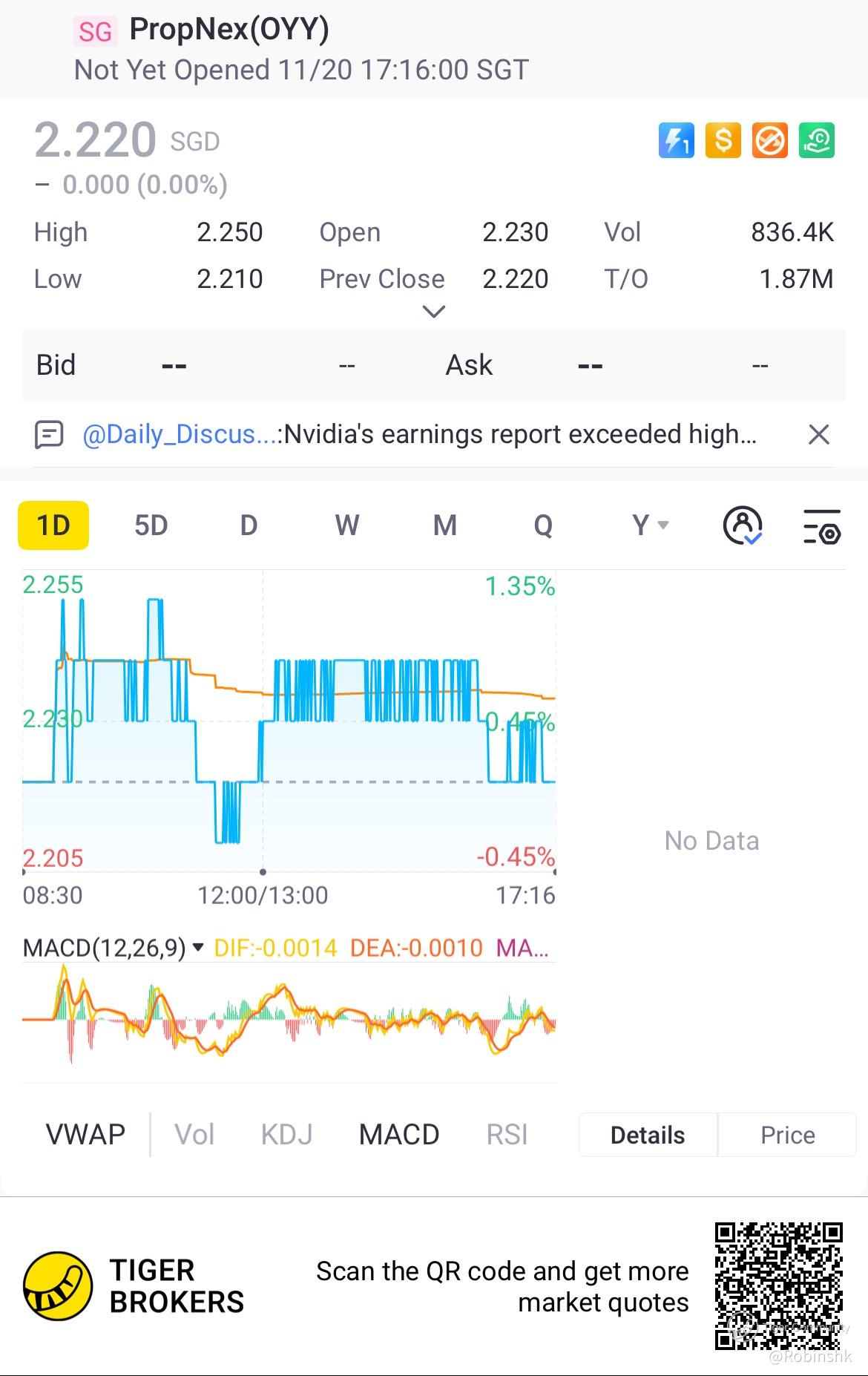Choose the KDJ indicator
This screenshot has height=1376, width=868.
click(286, 1134)
